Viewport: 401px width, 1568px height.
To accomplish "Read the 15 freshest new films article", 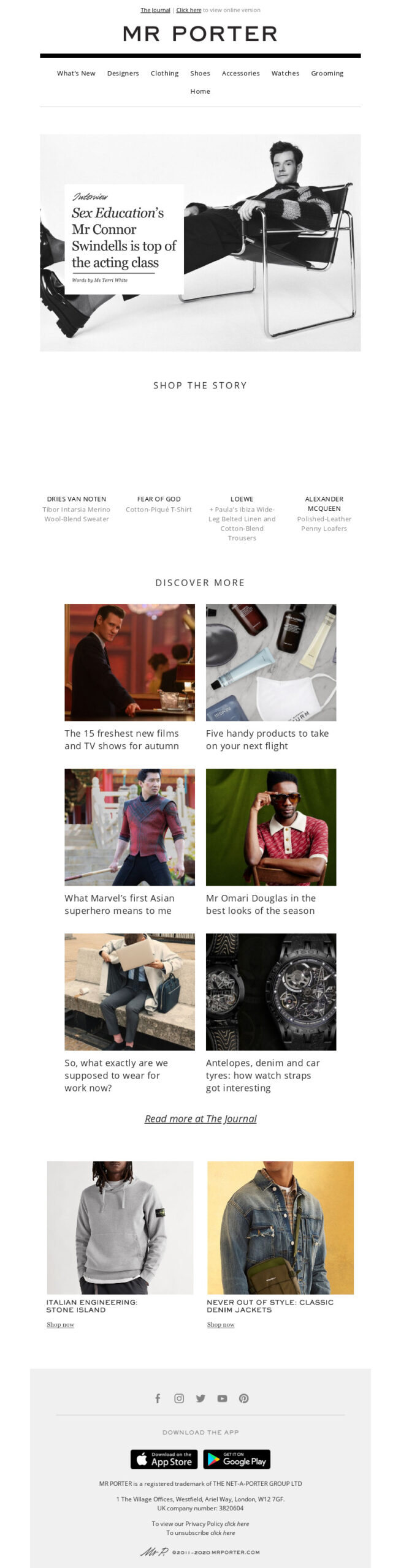I will pyautogui.click(x=129, y=662).
